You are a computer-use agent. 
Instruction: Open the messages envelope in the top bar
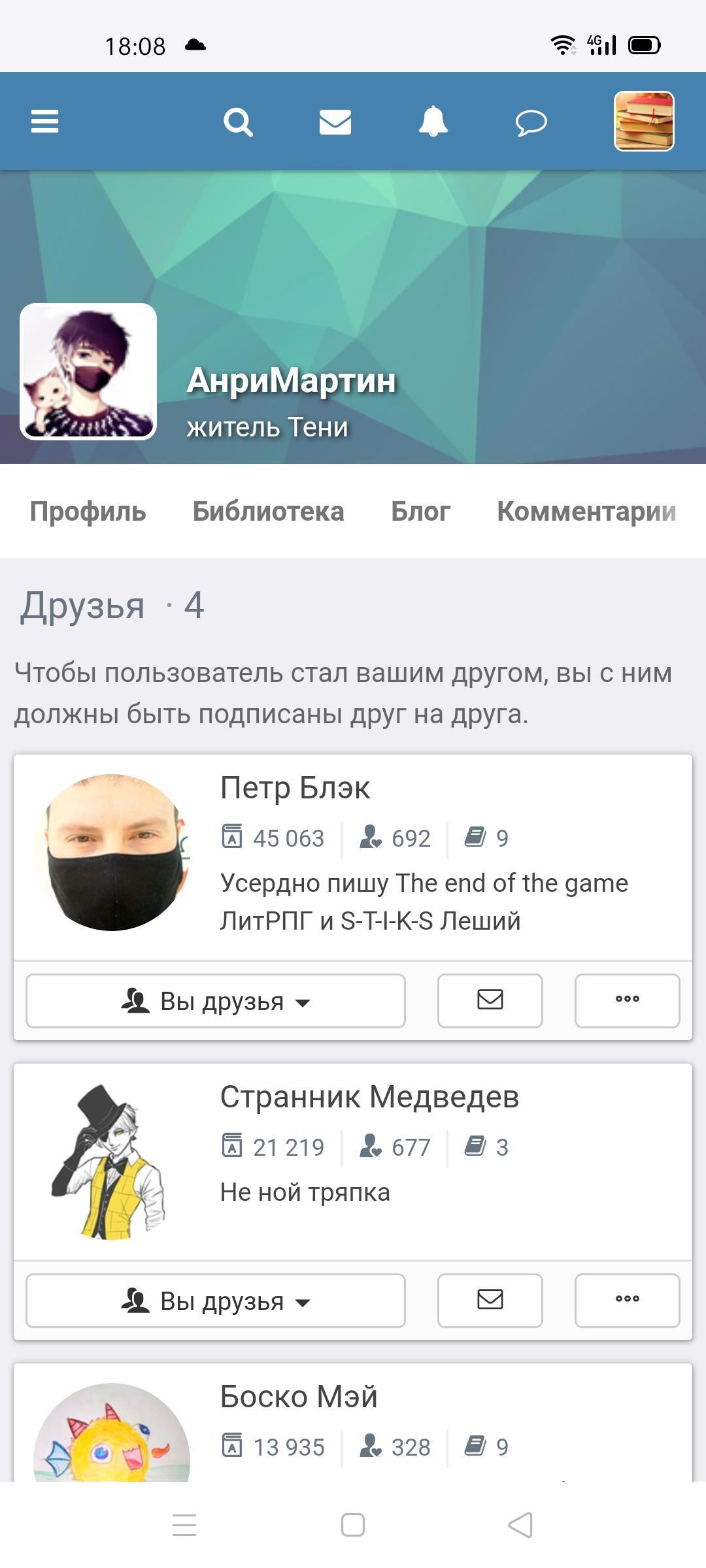point(335,122)
